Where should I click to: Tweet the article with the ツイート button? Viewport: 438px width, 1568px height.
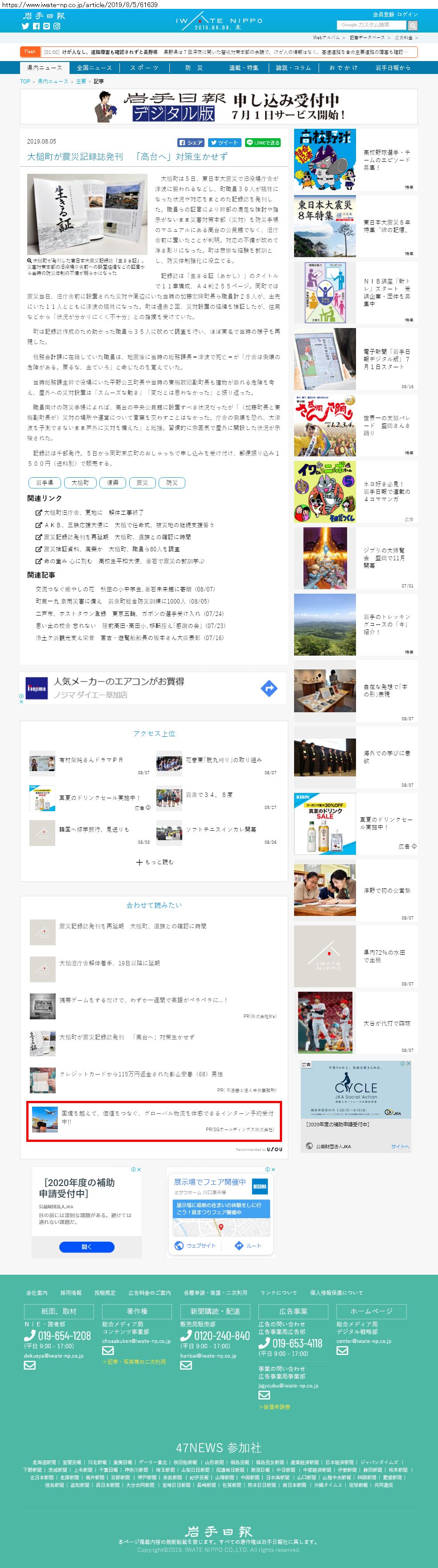pos(224,143)
